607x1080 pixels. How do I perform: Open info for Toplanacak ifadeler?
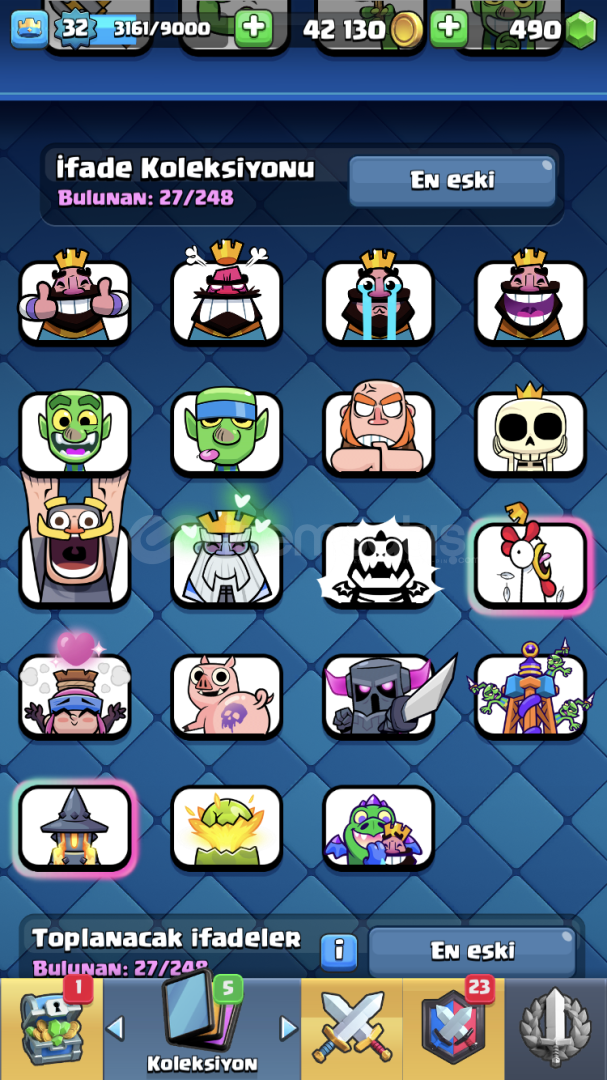[339, 950]
